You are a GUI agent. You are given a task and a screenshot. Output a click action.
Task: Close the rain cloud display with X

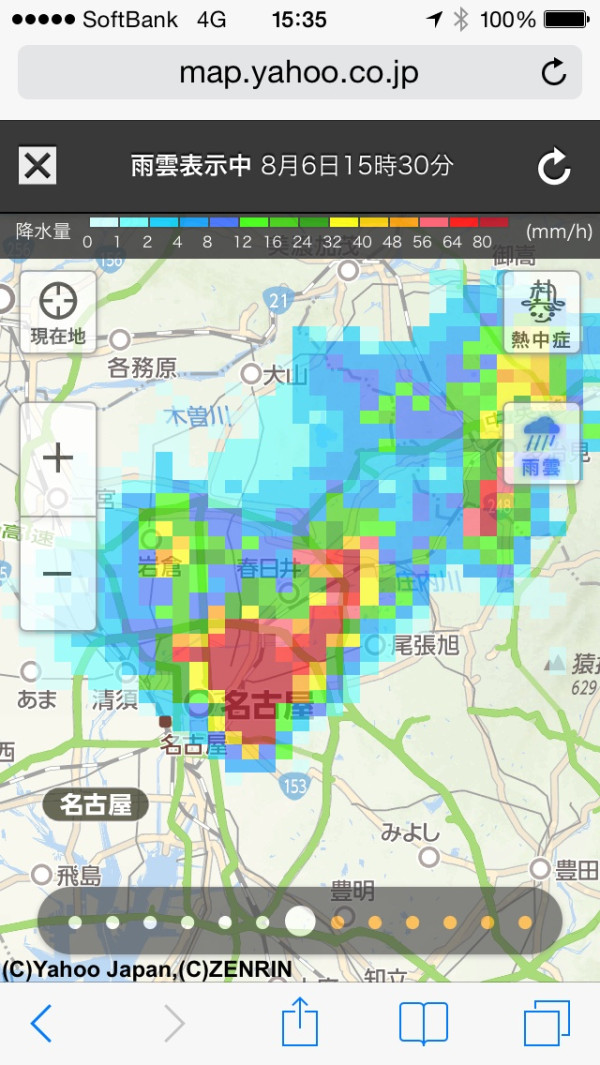pyautogui.click(x=37, y=166)
